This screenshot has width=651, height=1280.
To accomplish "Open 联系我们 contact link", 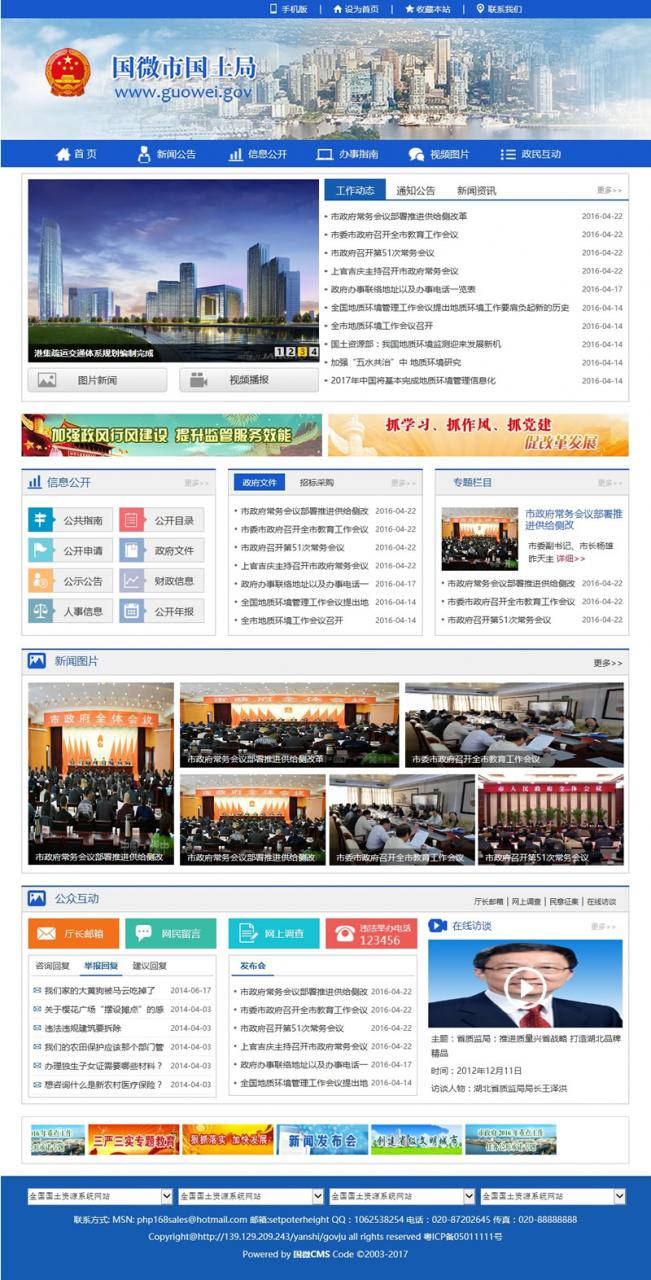I will click(x=499, y=9).
